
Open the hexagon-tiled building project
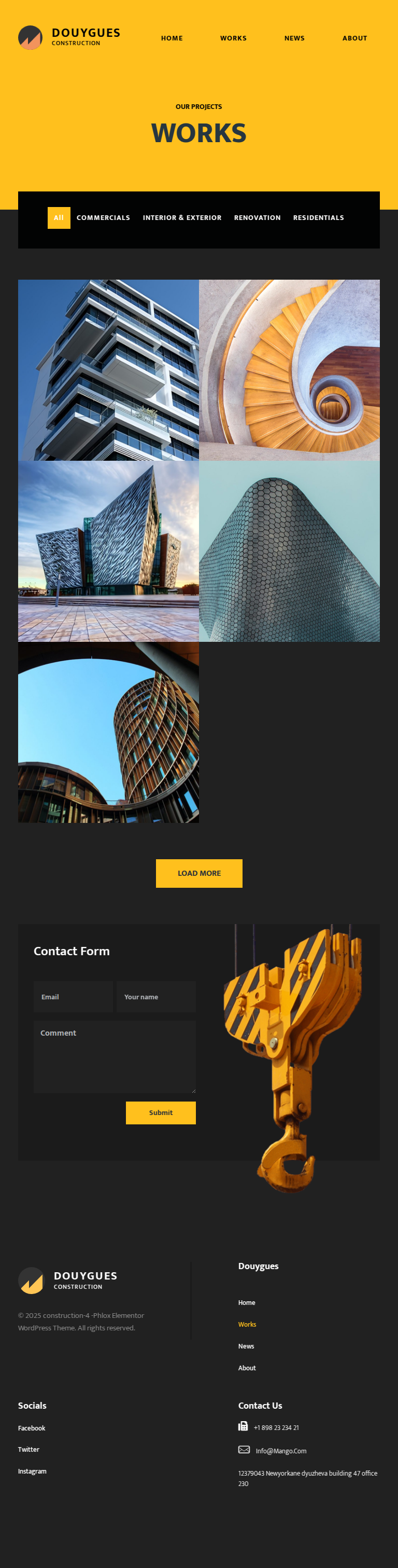point(289,551)
